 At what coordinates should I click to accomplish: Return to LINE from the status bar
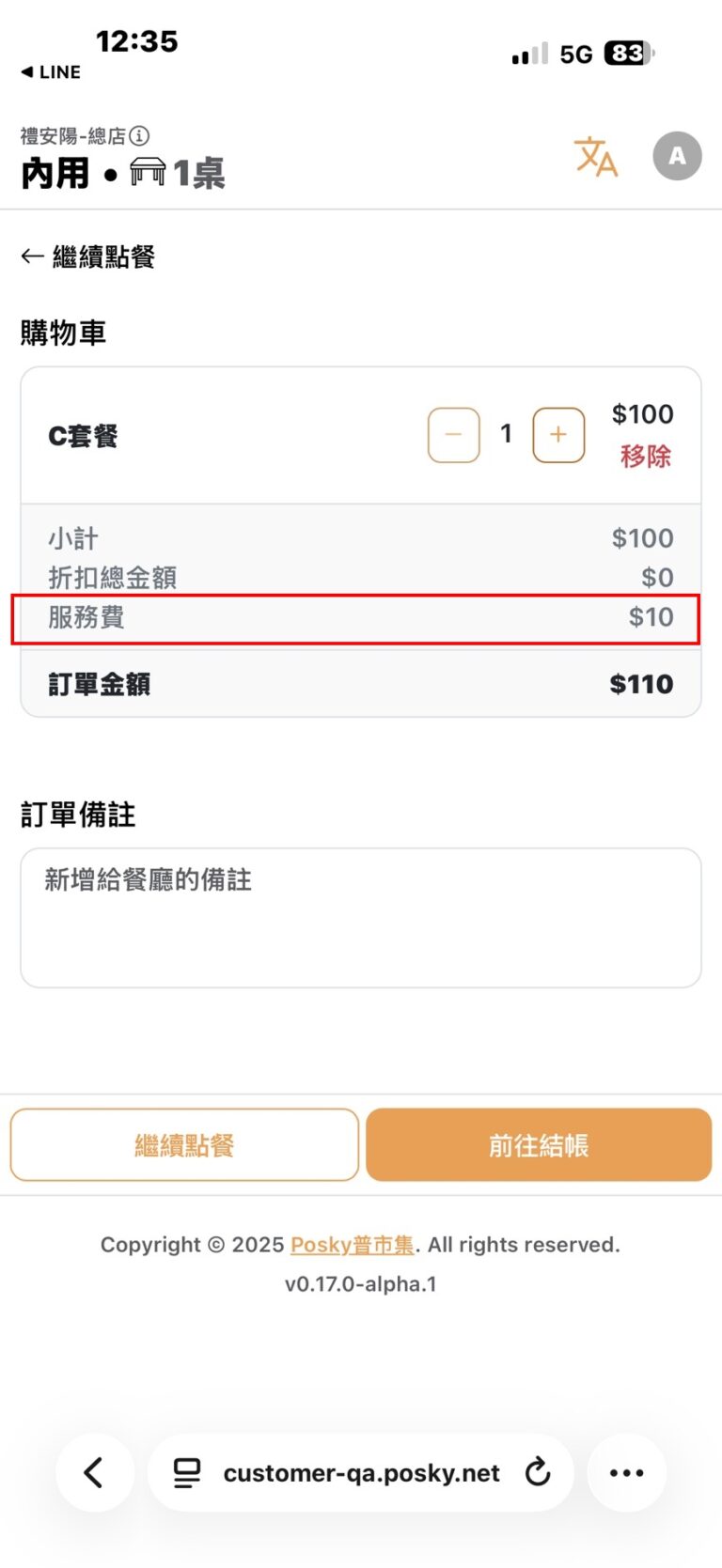click(51, 72)
